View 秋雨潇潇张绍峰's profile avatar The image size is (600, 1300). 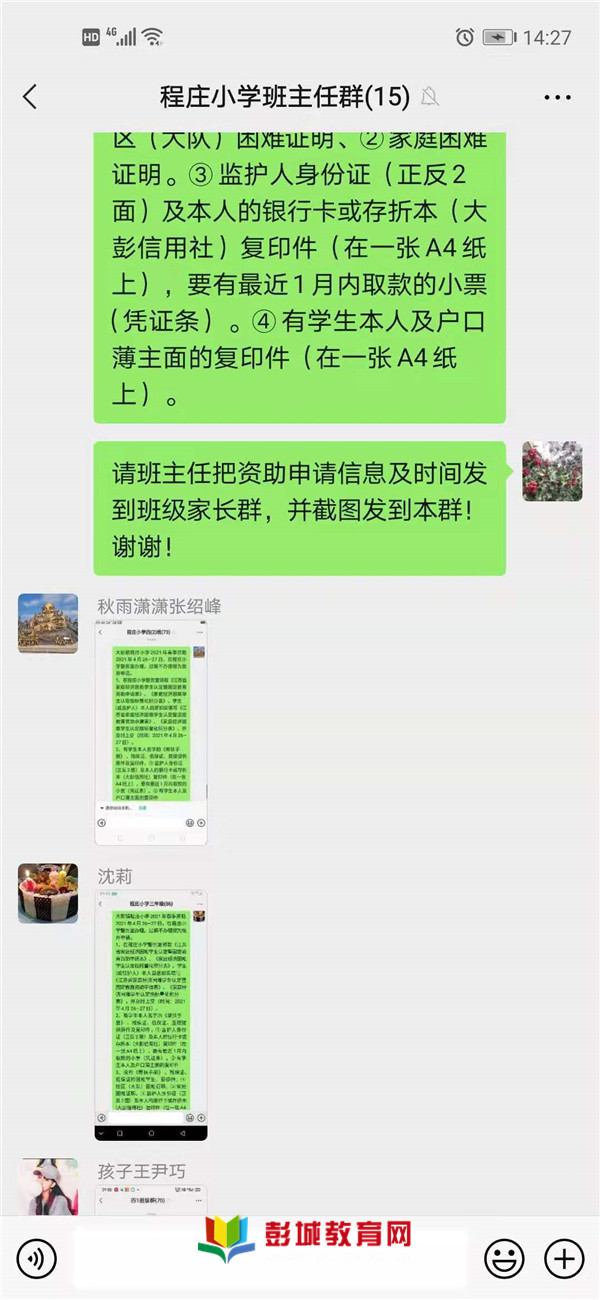[48, 623]
